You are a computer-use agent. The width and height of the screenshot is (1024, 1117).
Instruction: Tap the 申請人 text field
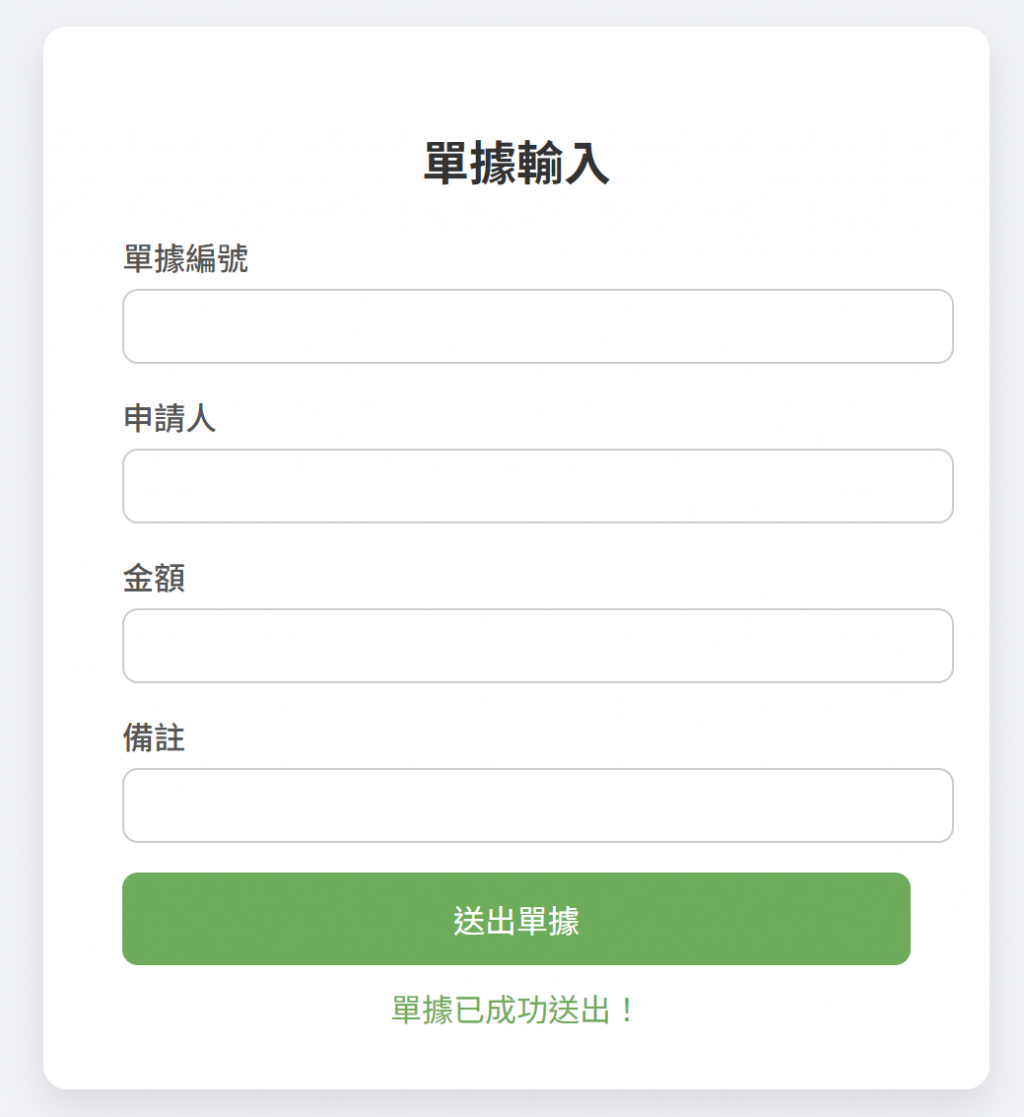[537, 486]
